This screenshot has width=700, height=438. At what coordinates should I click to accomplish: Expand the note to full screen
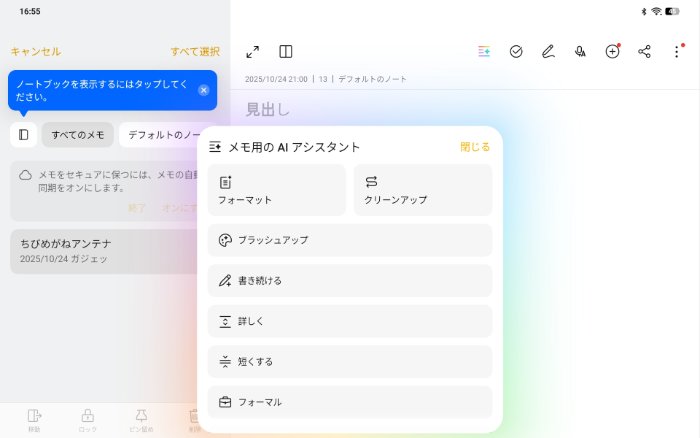(x=253, y=52)
